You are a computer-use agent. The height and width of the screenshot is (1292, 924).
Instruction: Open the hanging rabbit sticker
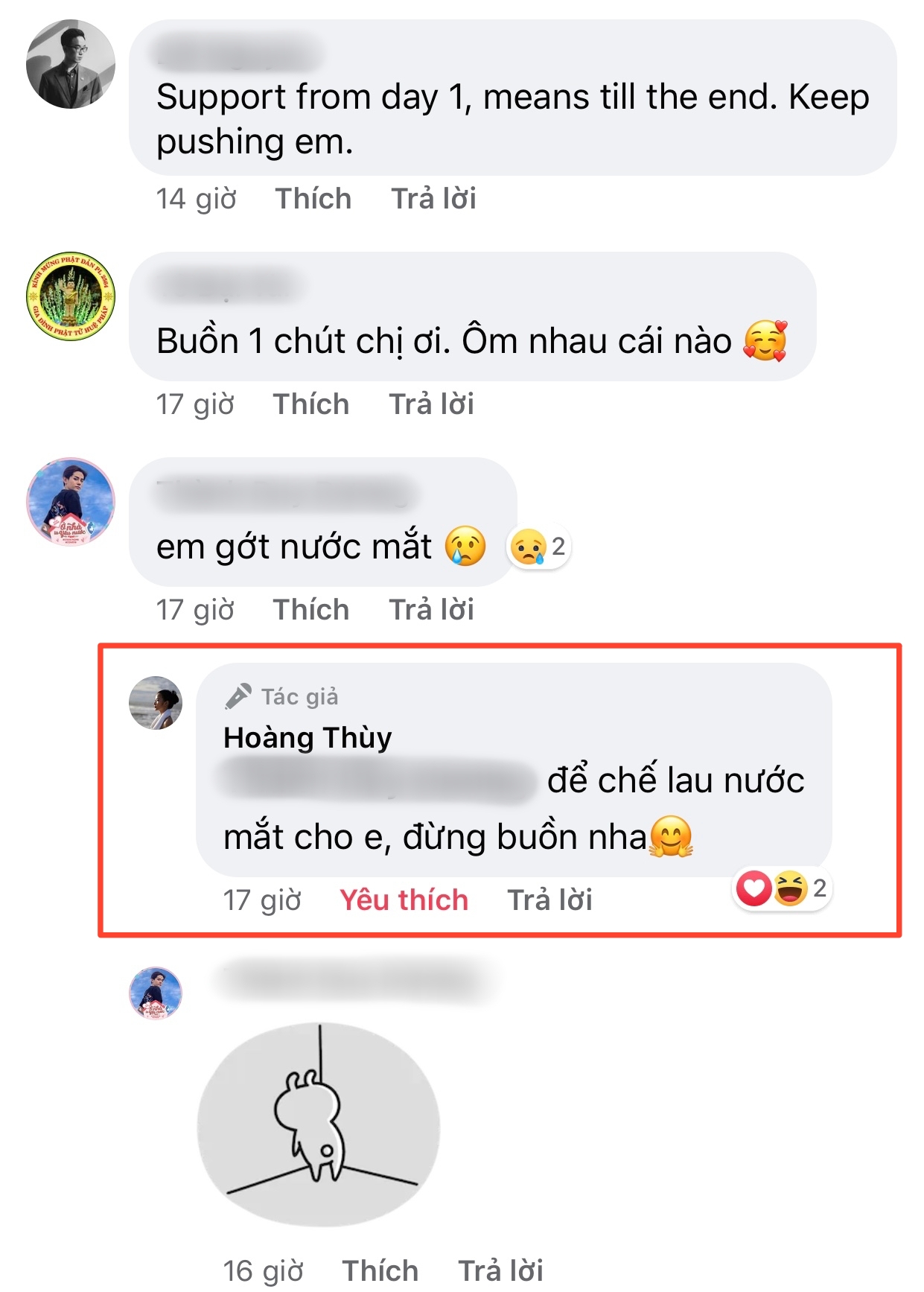319,1124
